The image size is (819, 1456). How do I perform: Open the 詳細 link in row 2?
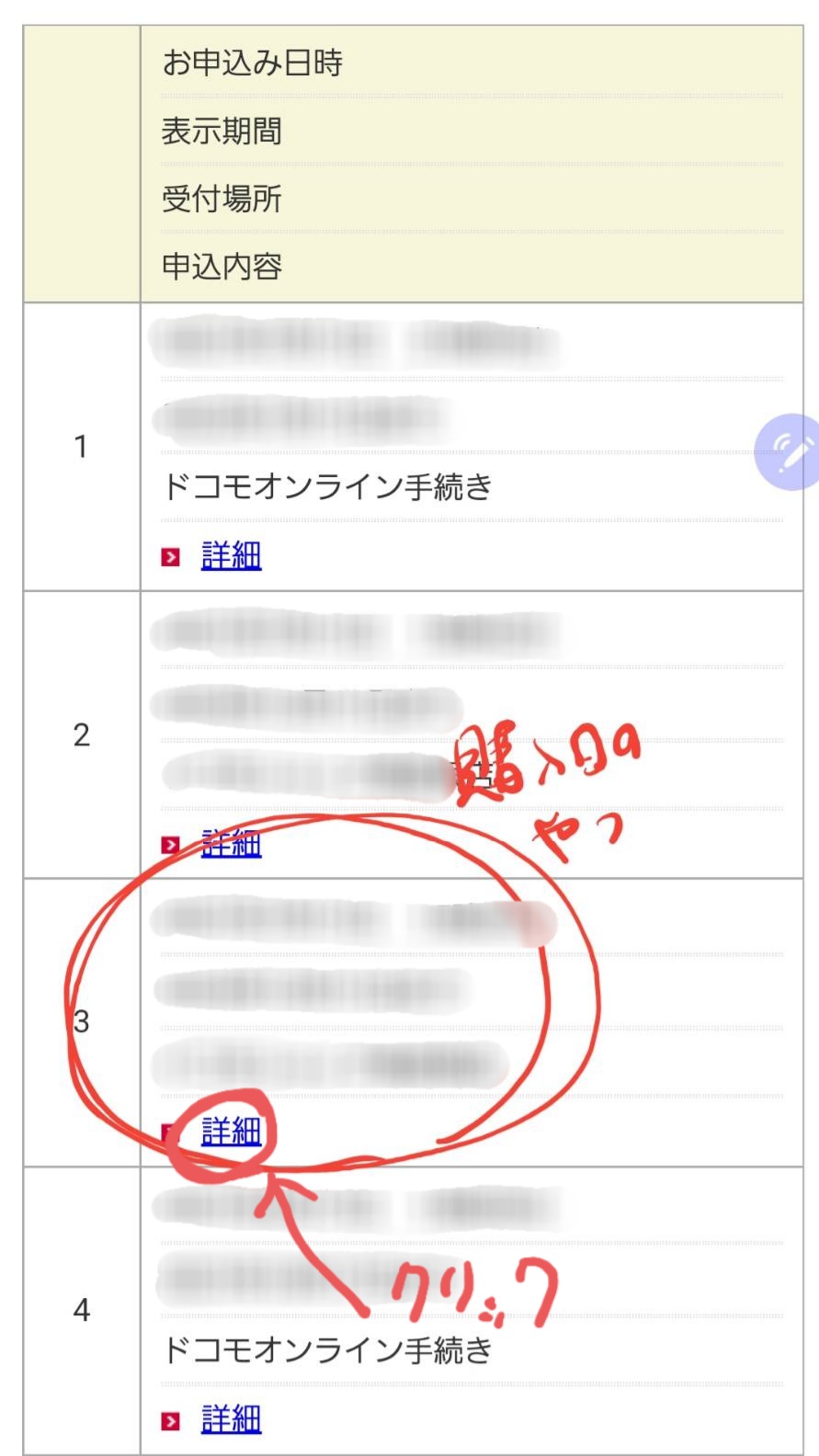[231, 843]
